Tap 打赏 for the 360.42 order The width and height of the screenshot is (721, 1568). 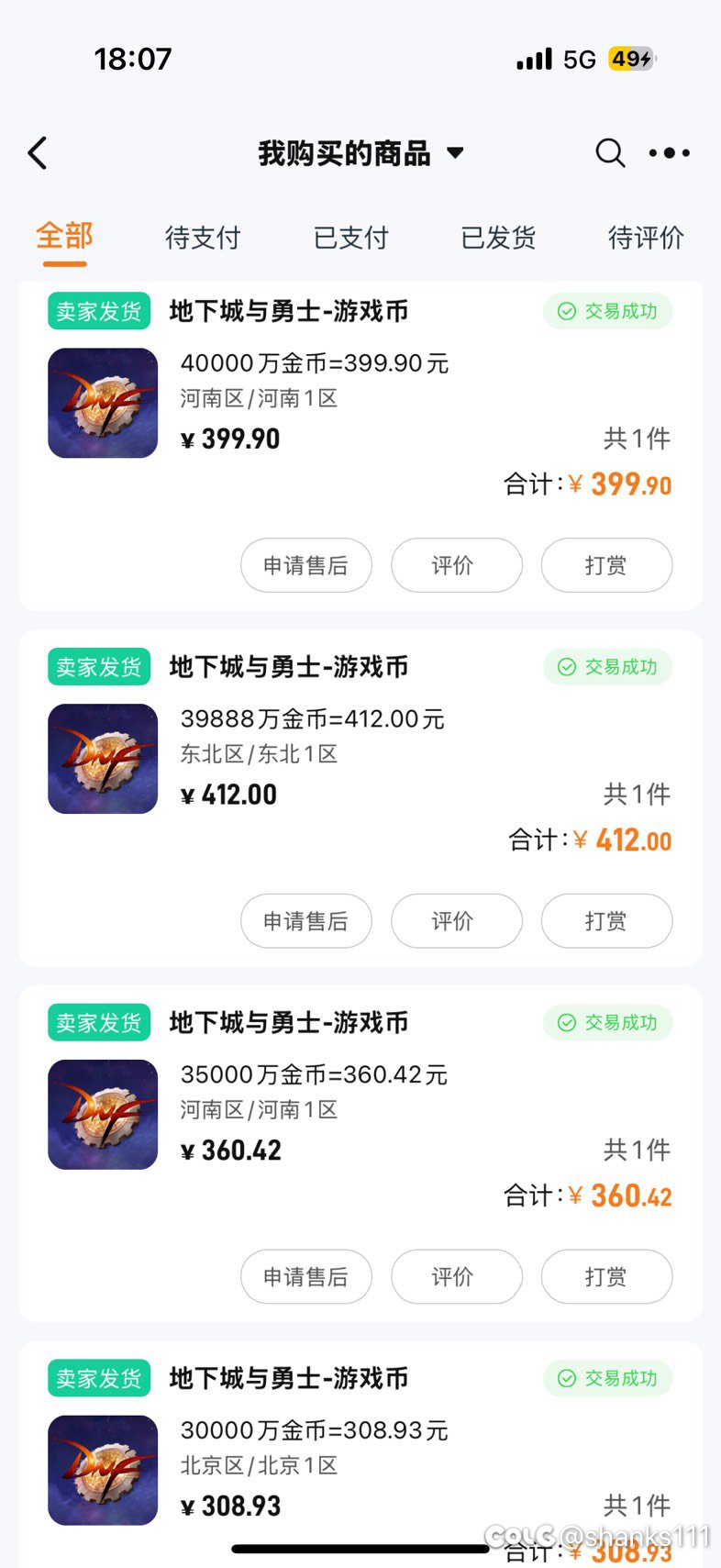[606, 1276]
